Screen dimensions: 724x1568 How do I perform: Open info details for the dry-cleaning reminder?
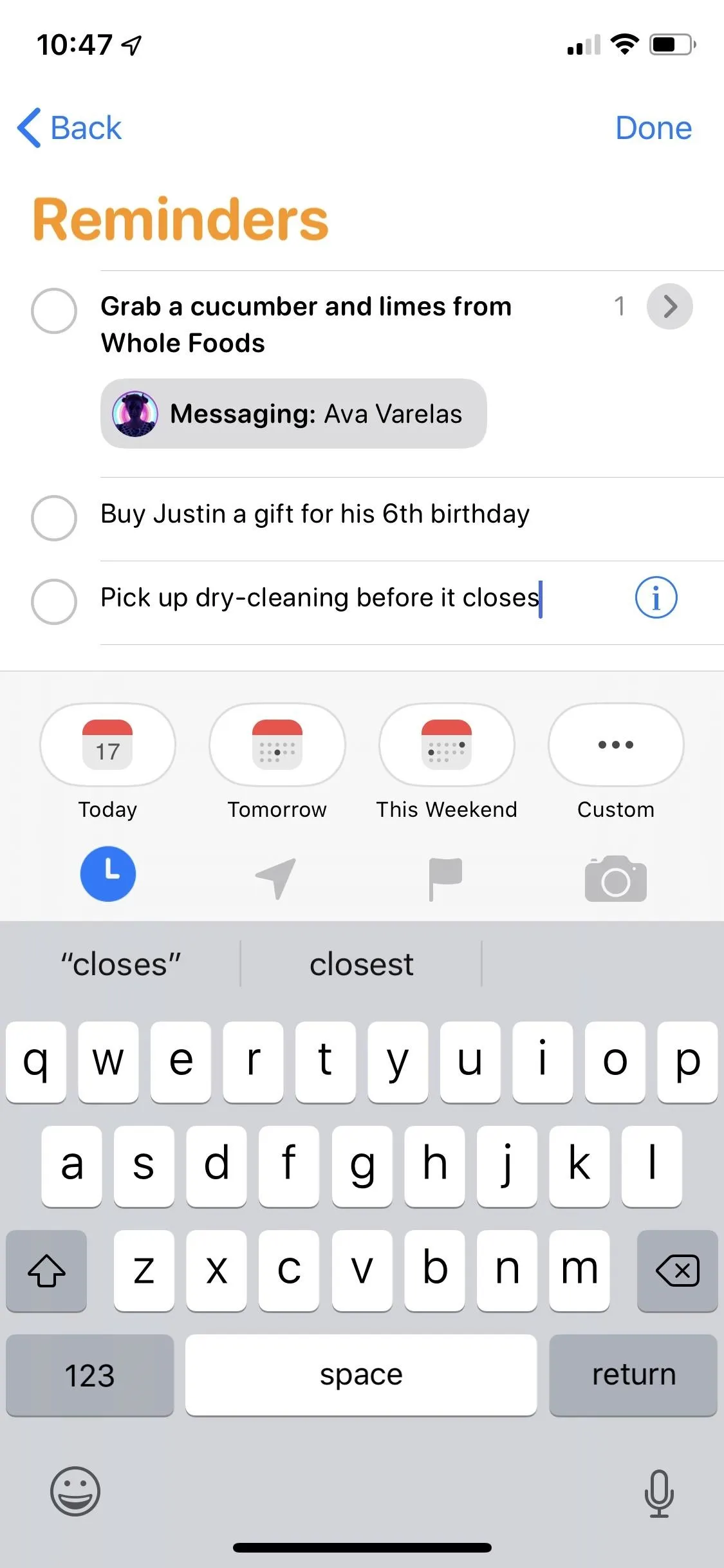tap(656, 598)
